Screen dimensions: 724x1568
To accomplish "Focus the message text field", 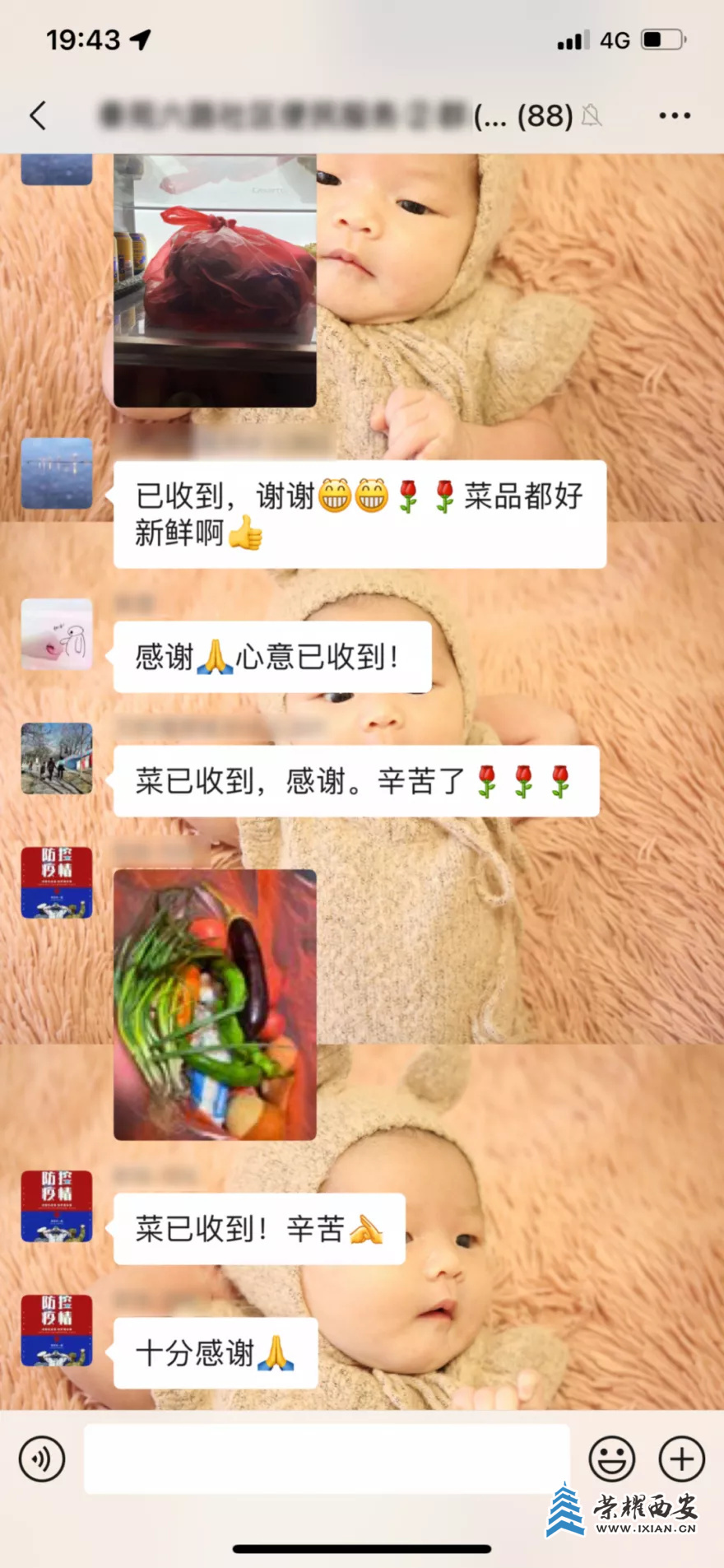I will (x=327, y=1459).
